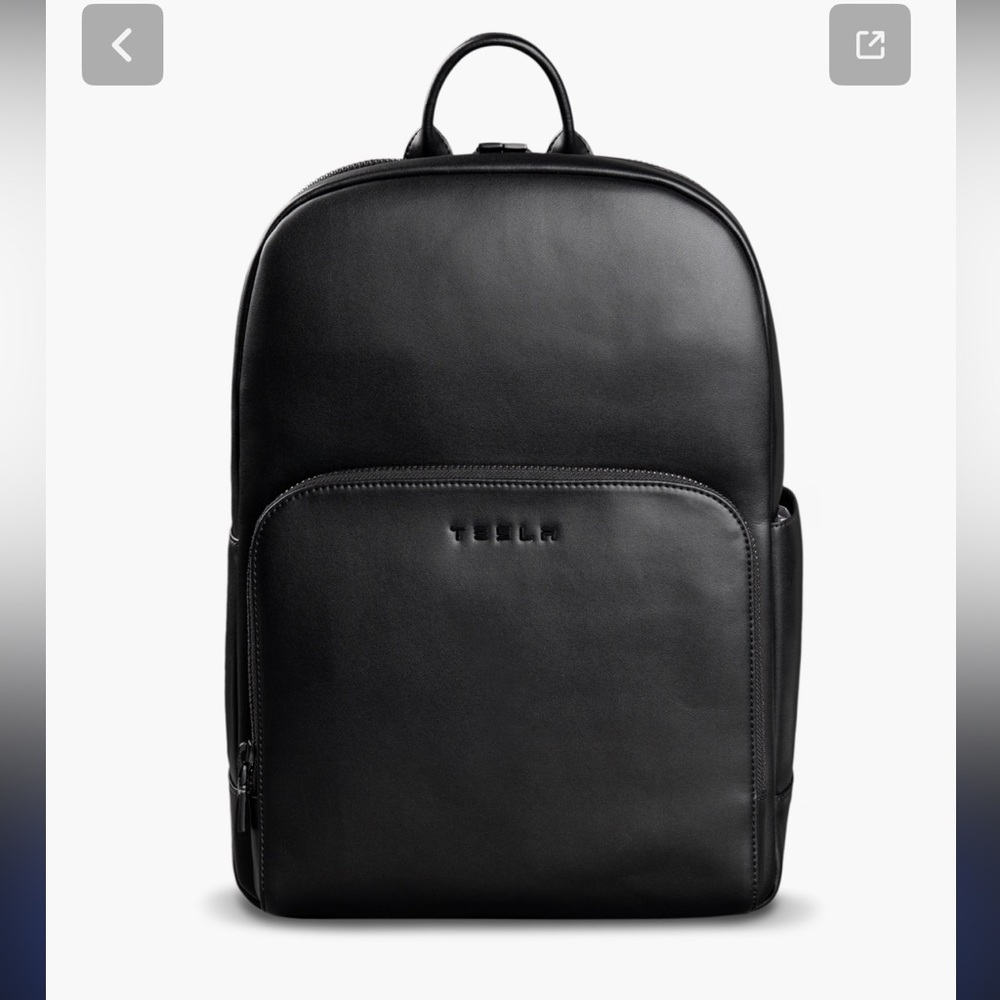This screenshot has width=1000, height=1000.
Task: Go back using the left arrow button
Action: coord(122,45)
